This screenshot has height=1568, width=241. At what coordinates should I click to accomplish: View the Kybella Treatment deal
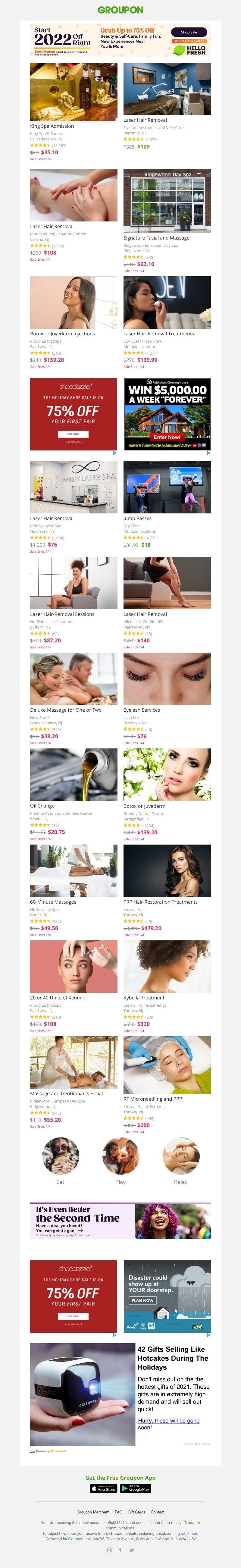tap(167, 966)
